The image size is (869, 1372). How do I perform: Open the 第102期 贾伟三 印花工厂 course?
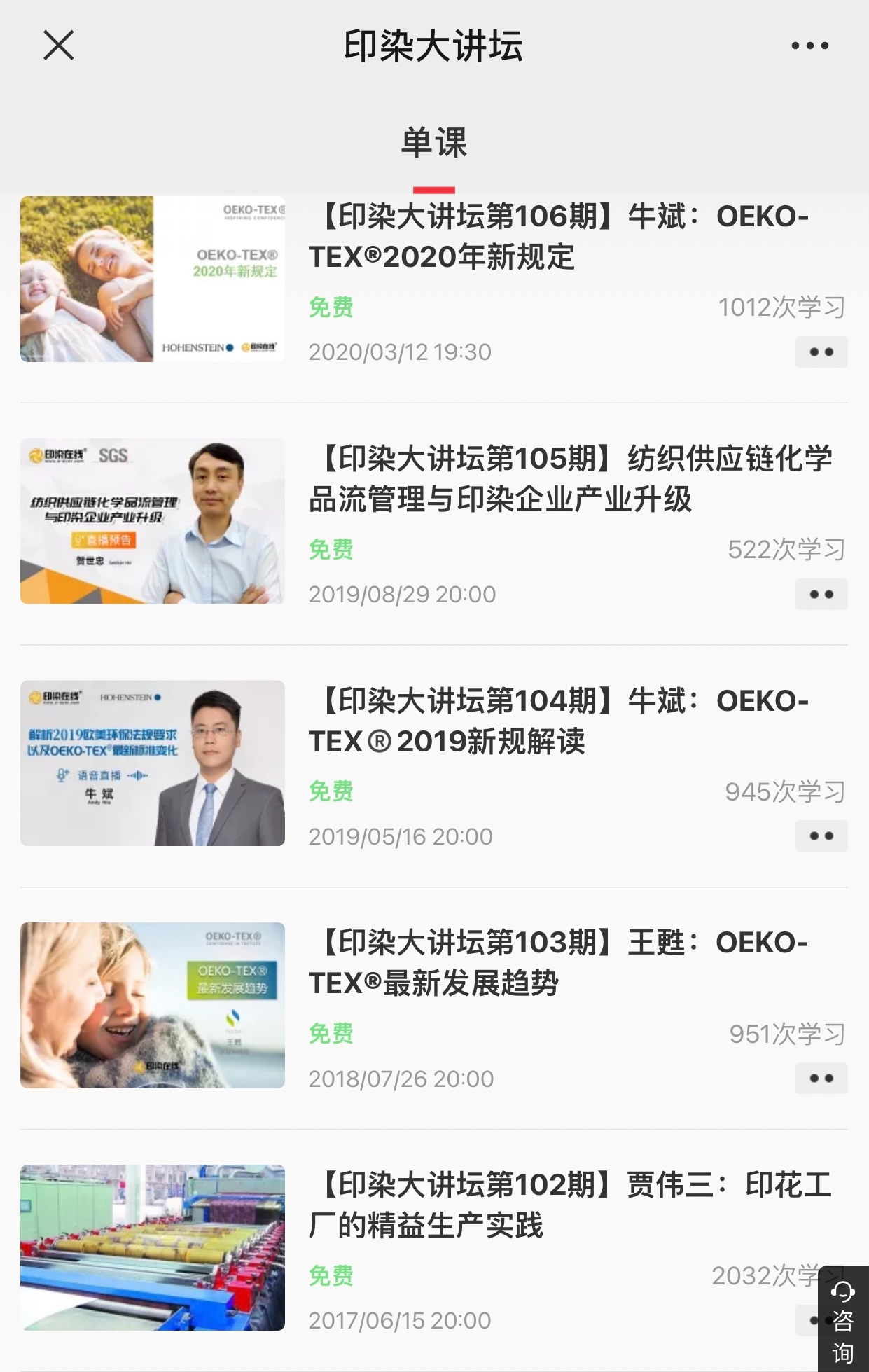pyautogui.click(x=570, y=1205)
